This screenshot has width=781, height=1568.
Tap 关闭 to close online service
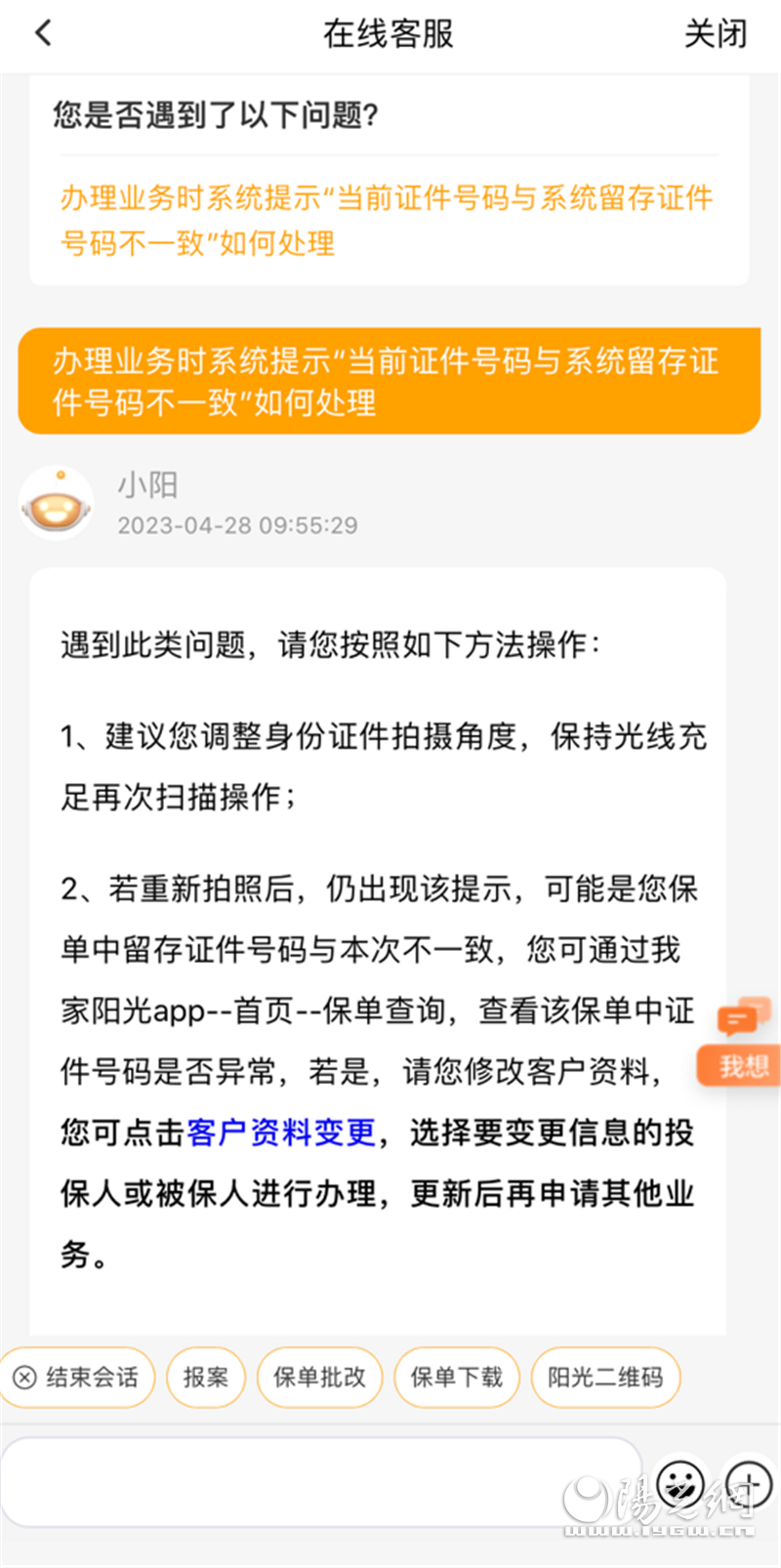pos(715,33)
